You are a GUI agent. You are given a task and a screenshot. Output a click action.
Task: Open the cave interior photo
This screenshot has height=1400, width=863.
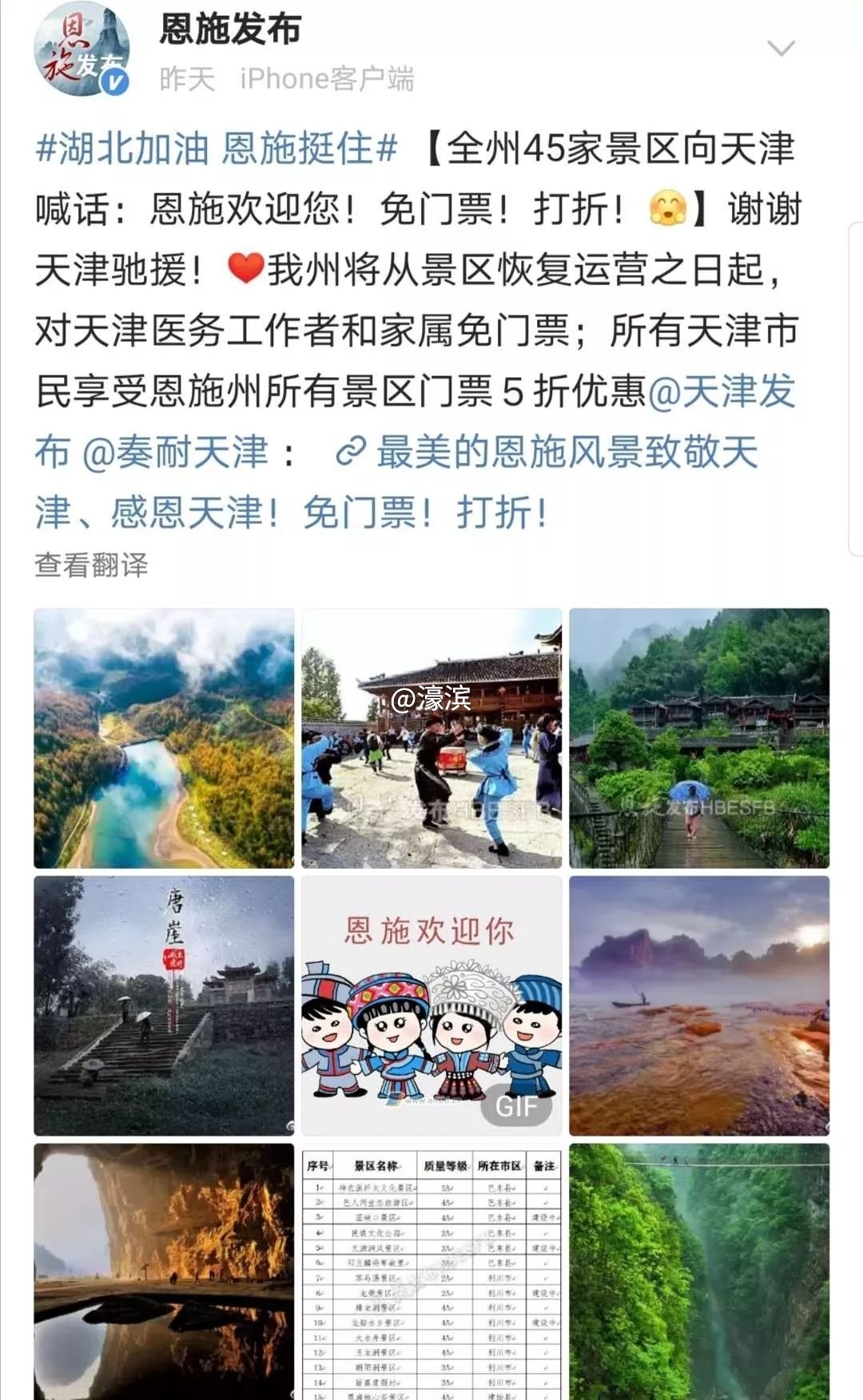click(x=164, y=1271)
